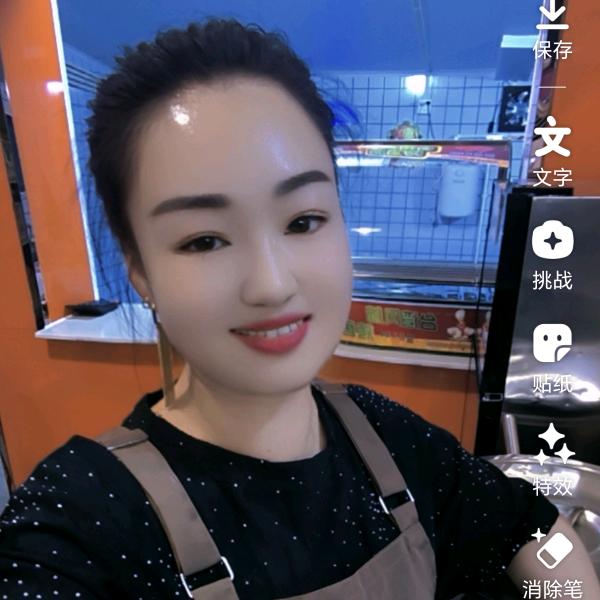Open the 贴纸 stickers panel
This screenshot has width=600, height=600.
click(x=552, y=356)
